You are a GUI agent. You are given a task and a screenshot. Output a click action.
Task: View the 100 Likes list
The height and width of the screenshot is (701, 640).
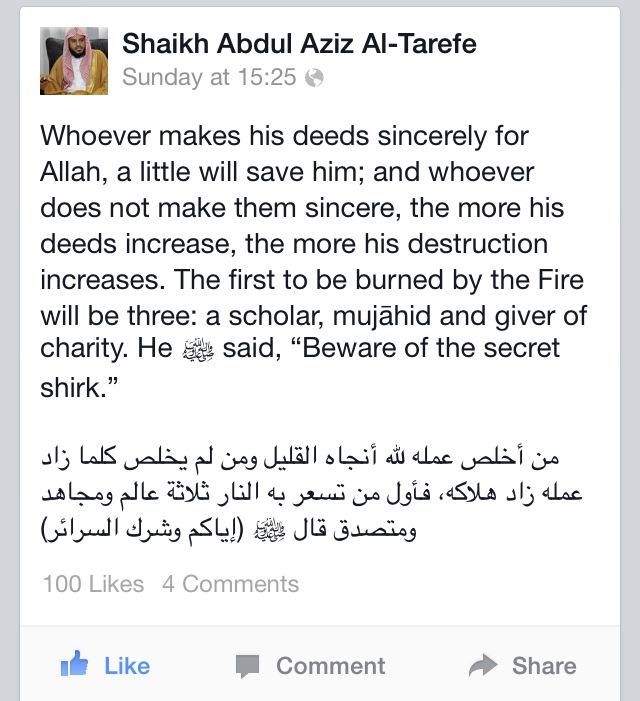(93, 584)
